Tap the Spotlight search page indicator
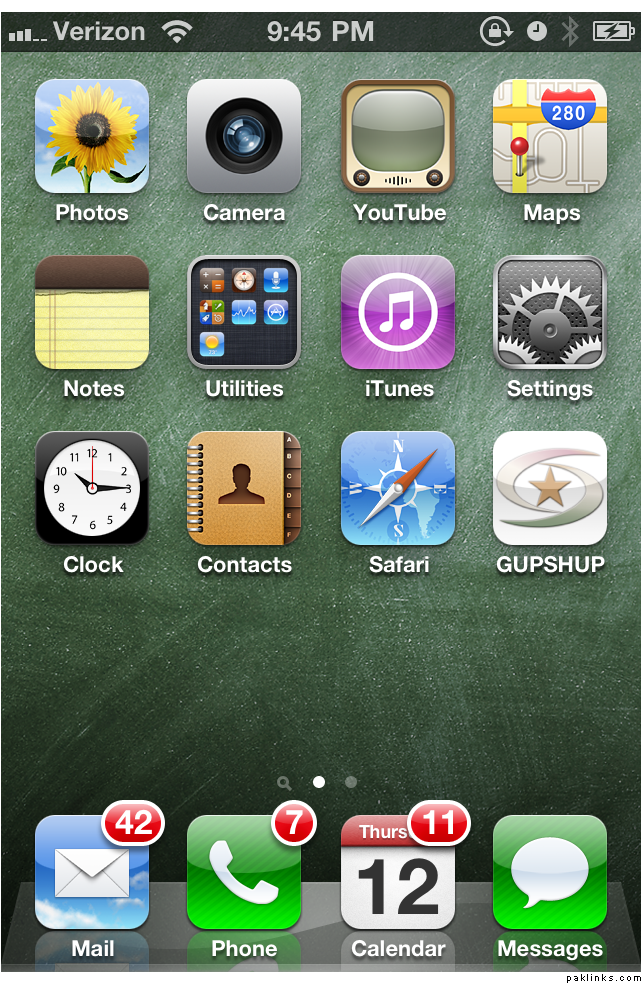This screenshot has width=642, height=984. click(x=285, y=783)
